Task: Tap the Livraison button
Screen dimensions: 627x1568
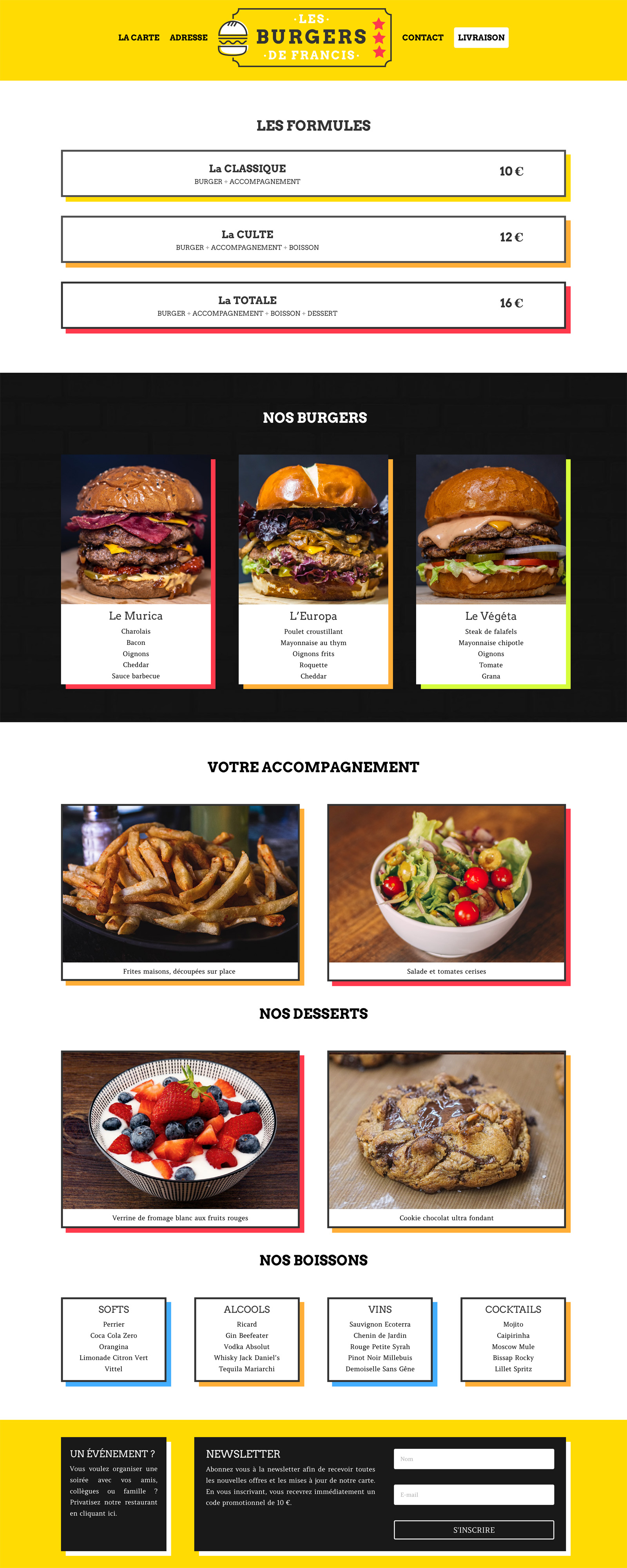Action: (481, 38)
